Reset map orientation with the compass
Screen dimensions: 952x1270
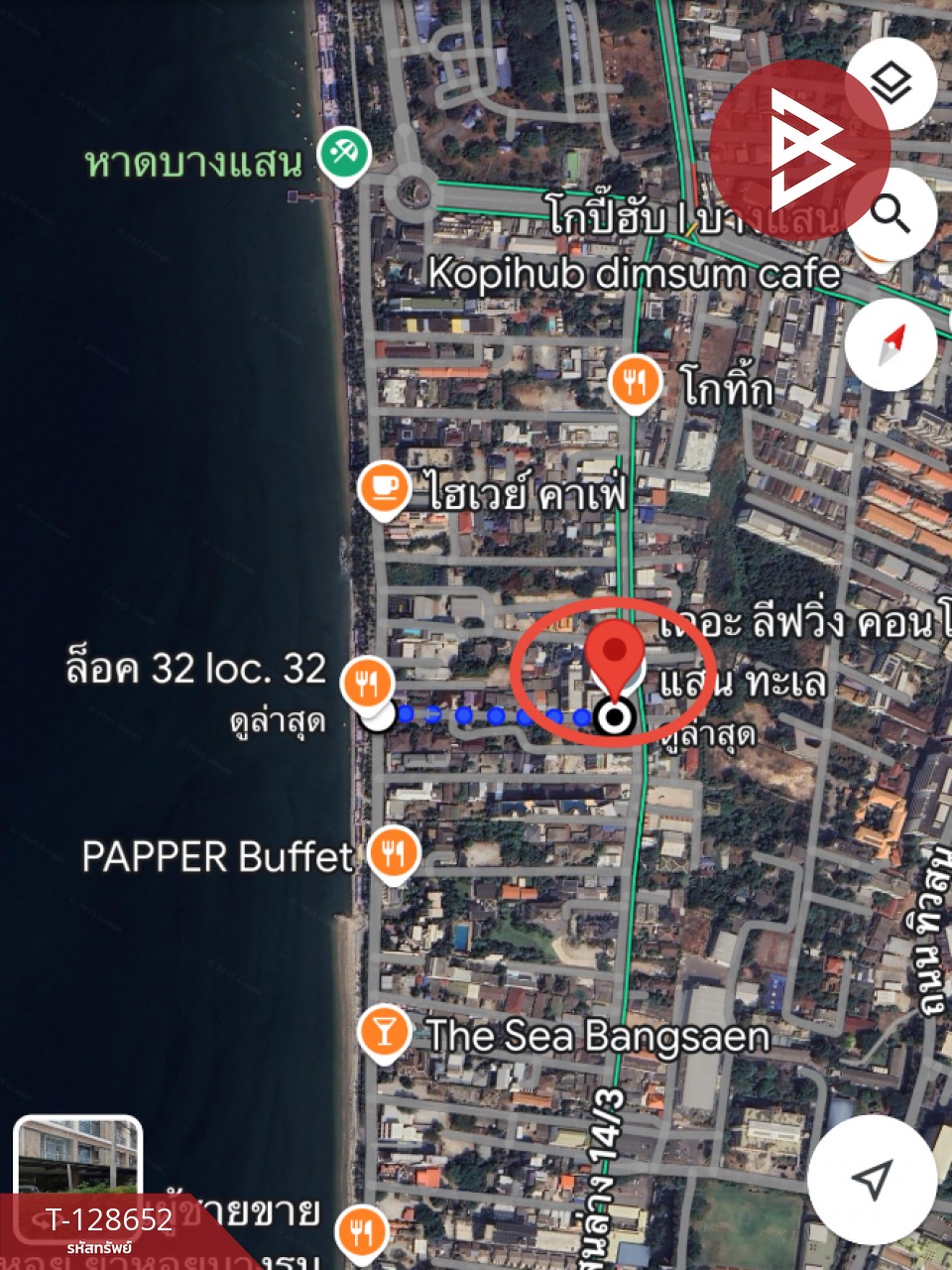tap(892, 343)
